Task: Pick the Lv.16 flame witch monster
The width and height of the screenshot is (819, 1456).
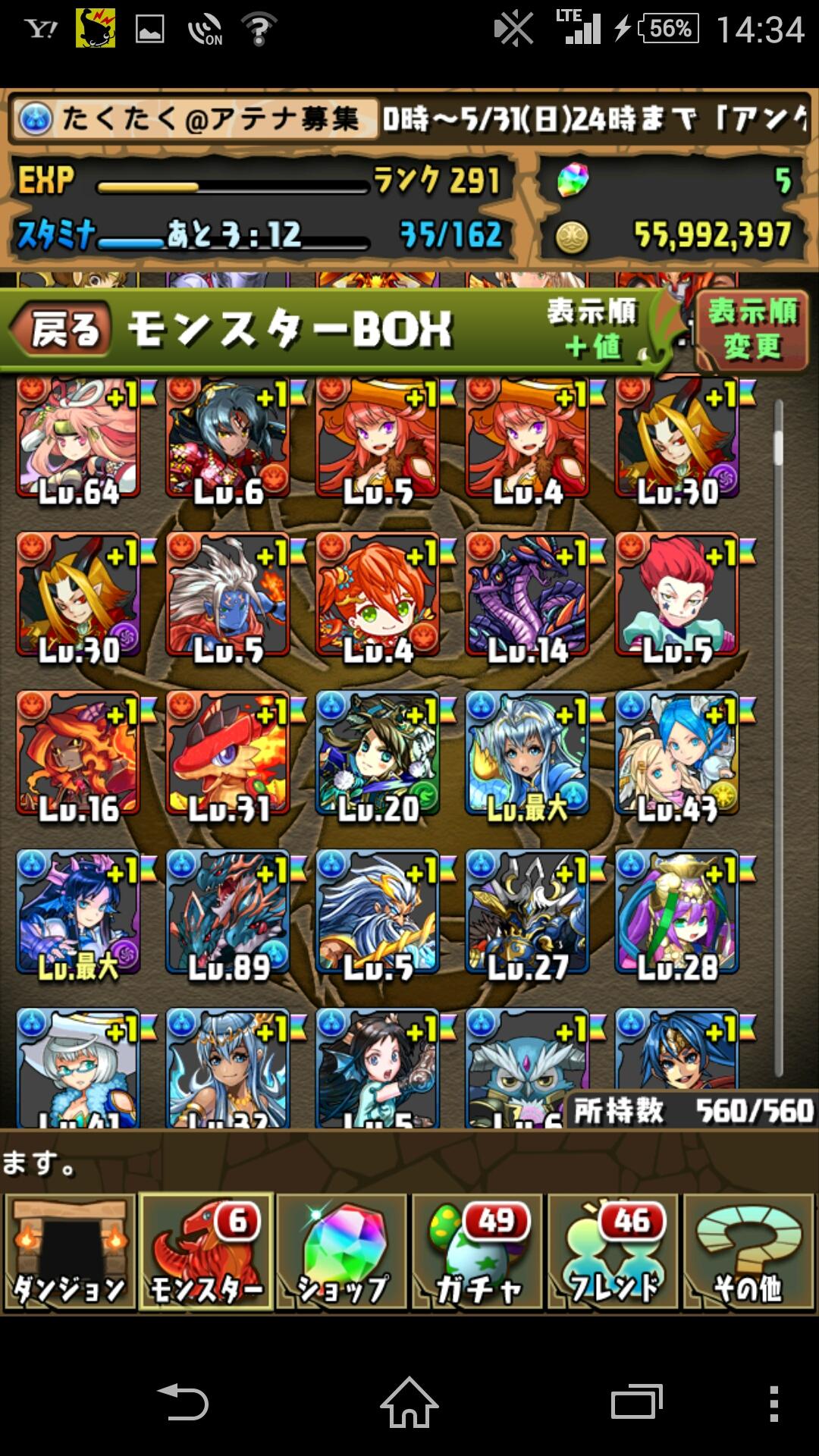Action: (78, 755)
